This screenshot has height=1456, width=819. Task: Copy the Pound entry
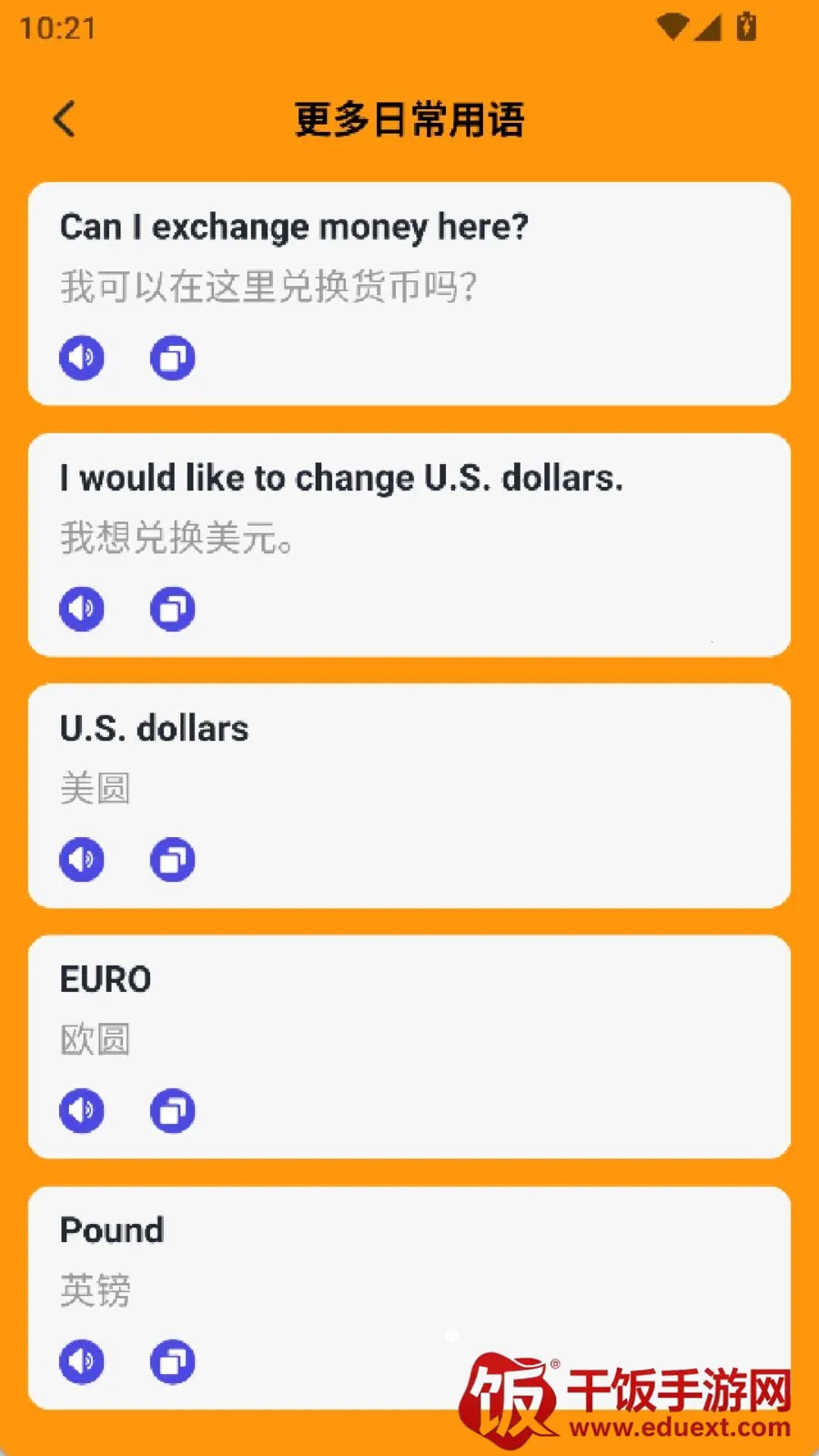click(173, 1362)
